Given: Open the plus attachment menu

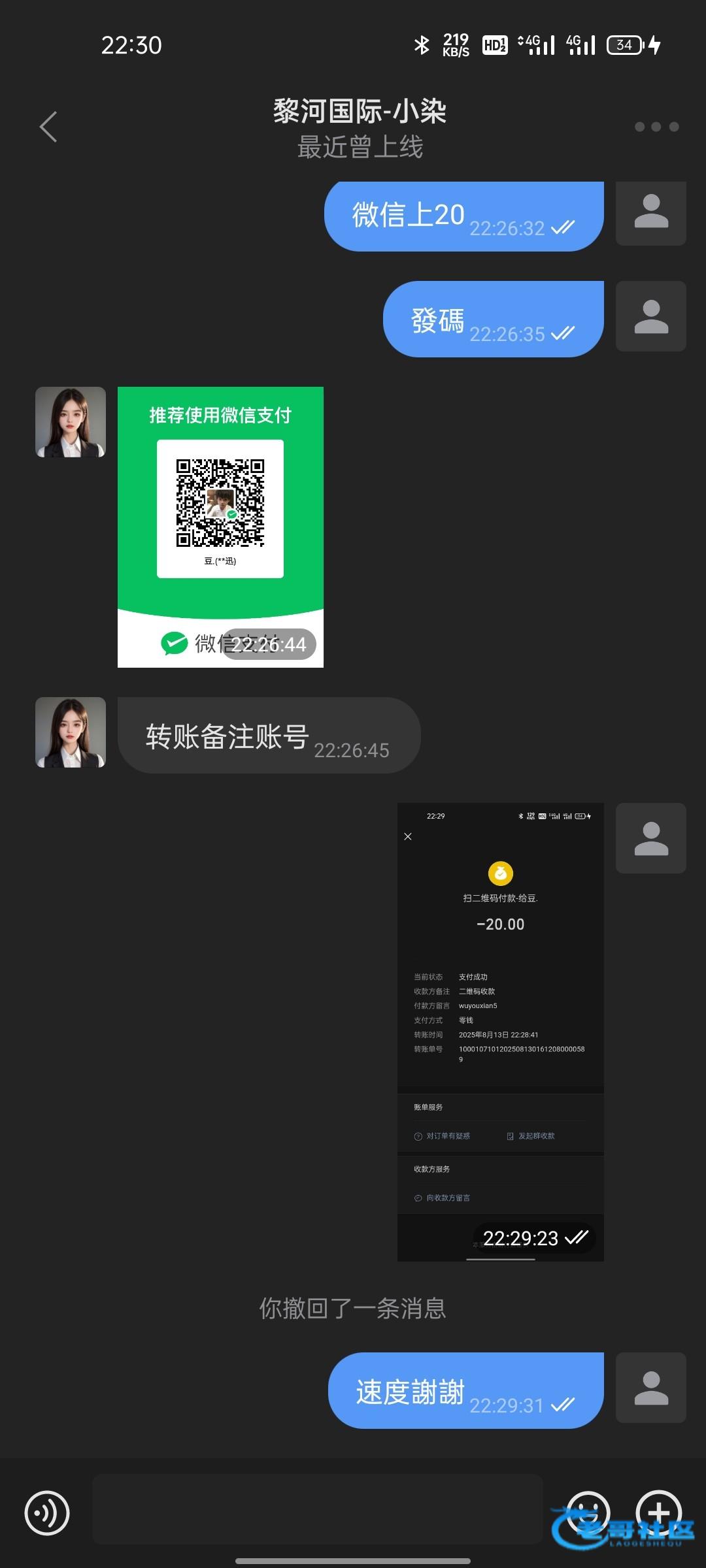Looking at the screenshot, I should [658, 1512].
